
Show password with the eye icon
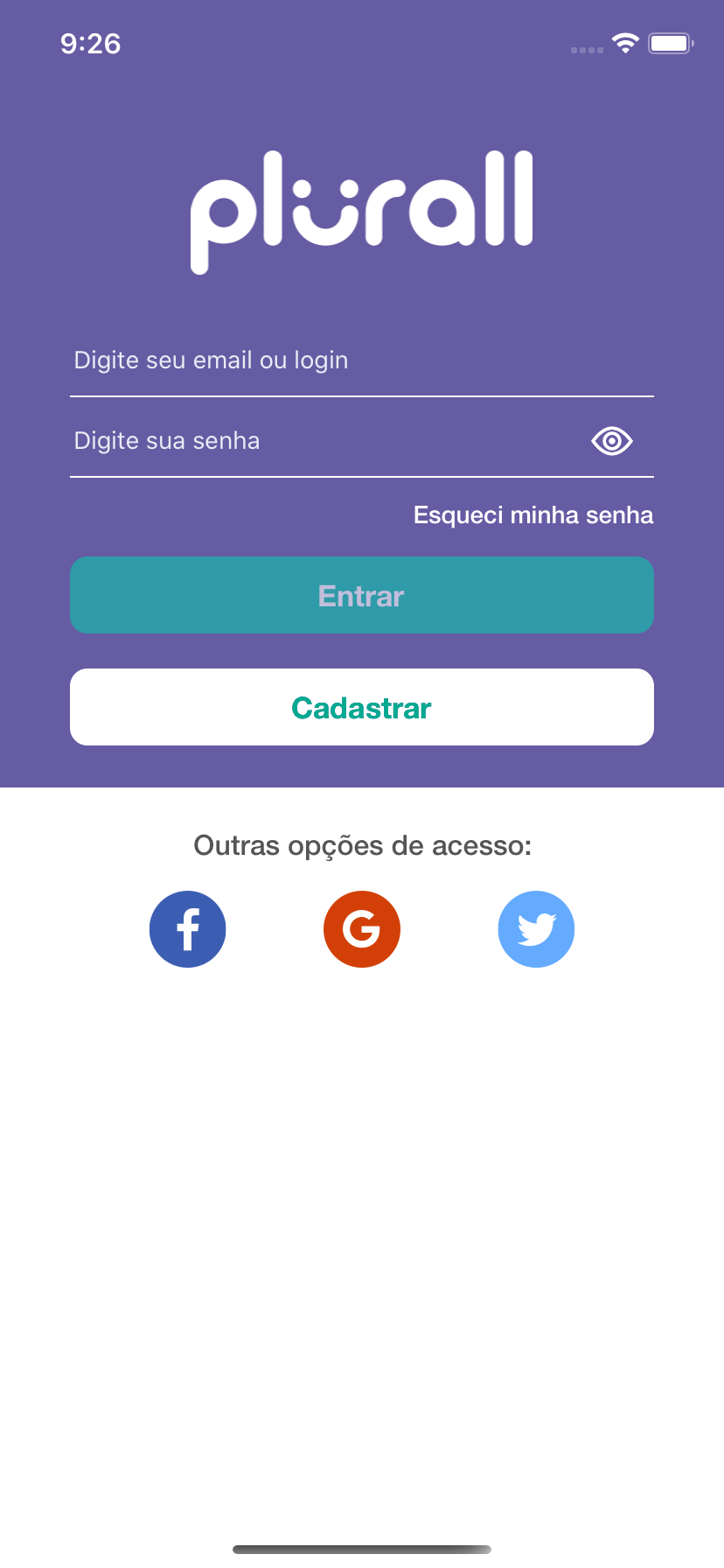[612, 441]
